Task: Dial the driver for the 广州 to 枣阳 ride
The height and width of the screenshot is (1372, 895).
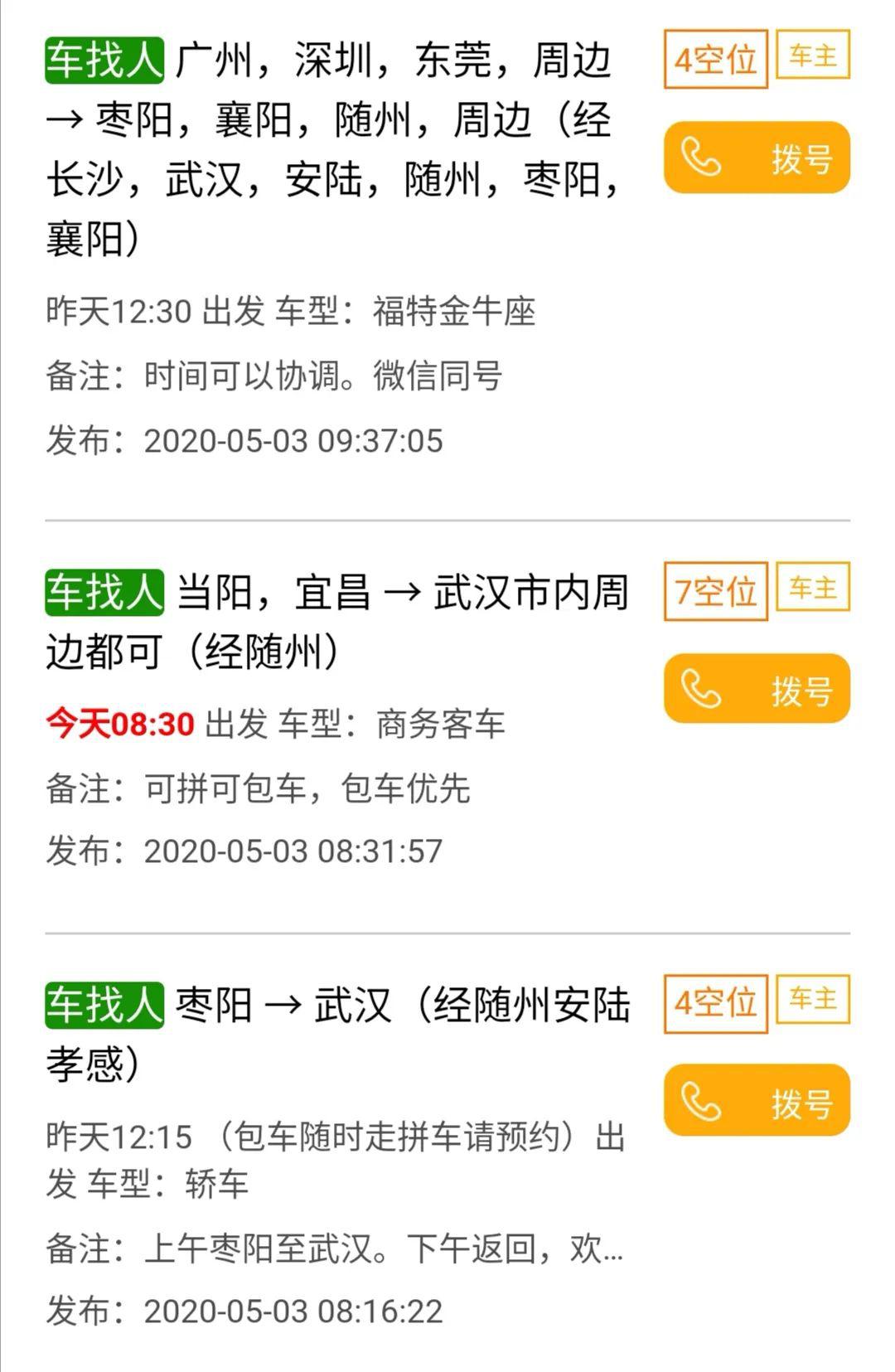Action: click(757, 158)
